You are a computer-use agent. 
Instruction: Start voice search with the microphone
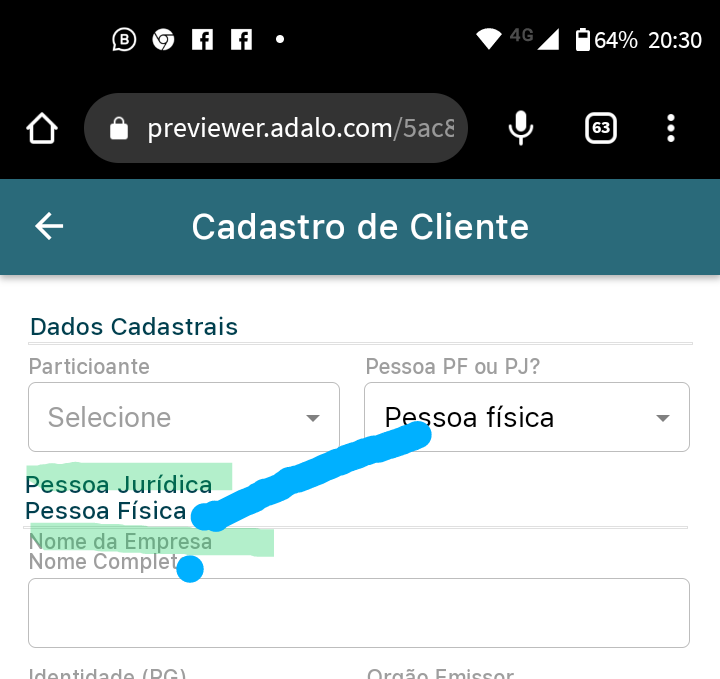pyautogui.click(x=520, y=128)
